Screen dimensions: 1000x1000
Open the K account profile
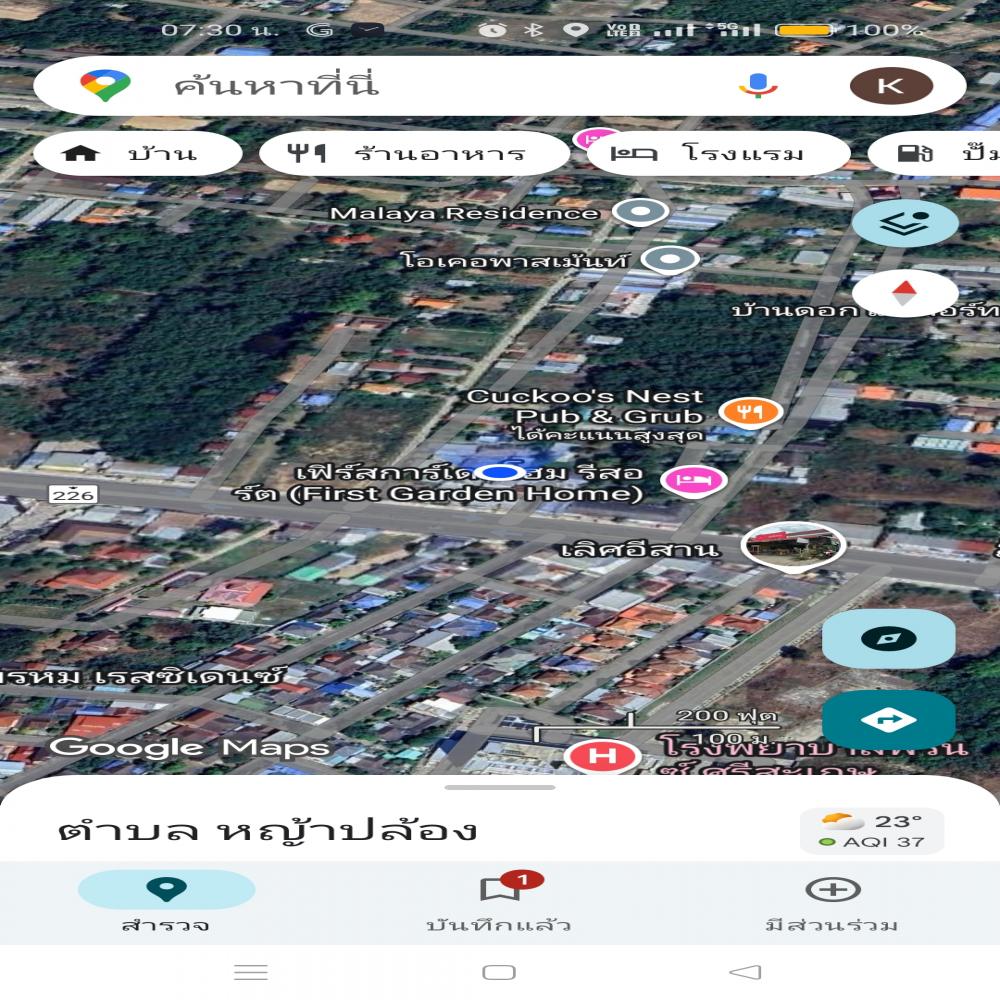(890, 86)
